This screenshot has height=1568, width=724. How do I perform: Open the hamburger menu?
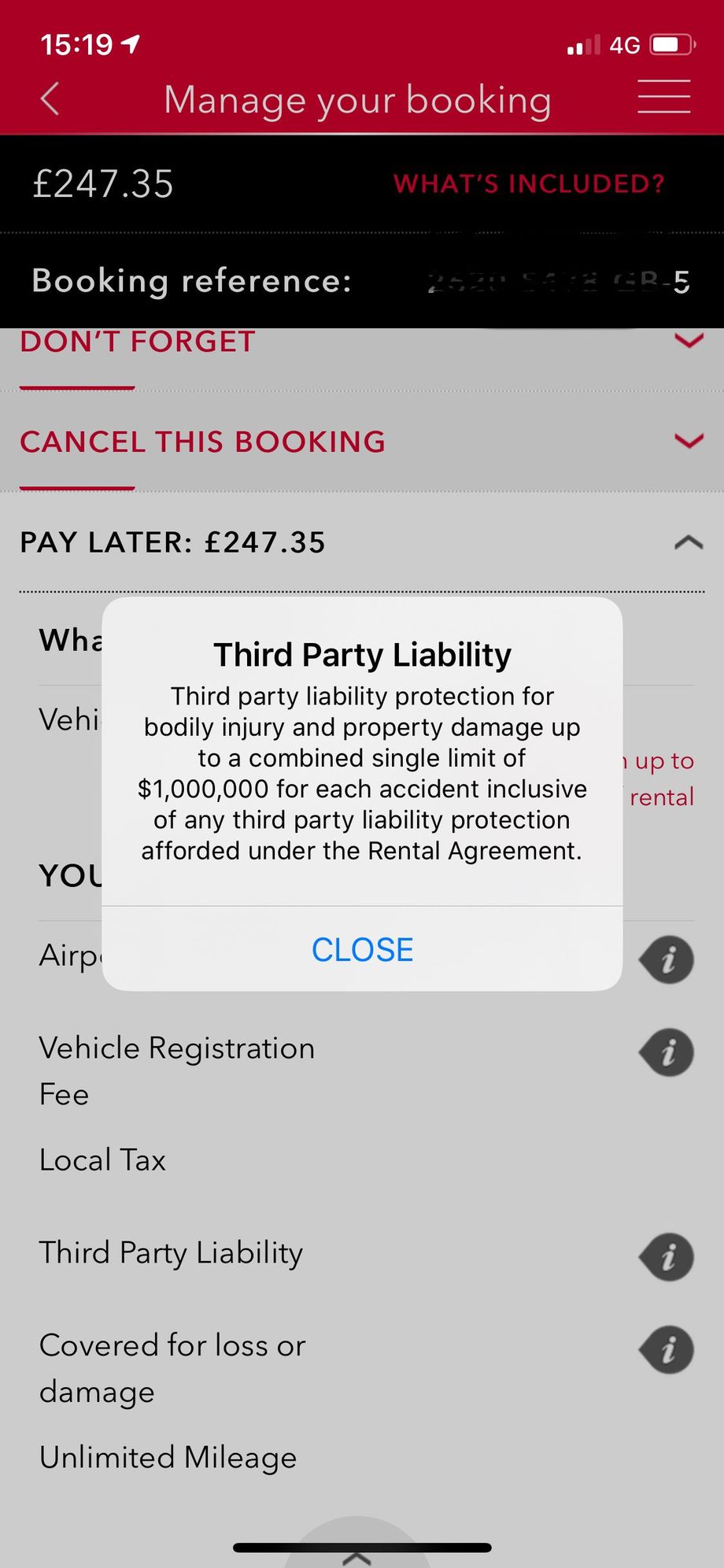click(x=663, y=97)
